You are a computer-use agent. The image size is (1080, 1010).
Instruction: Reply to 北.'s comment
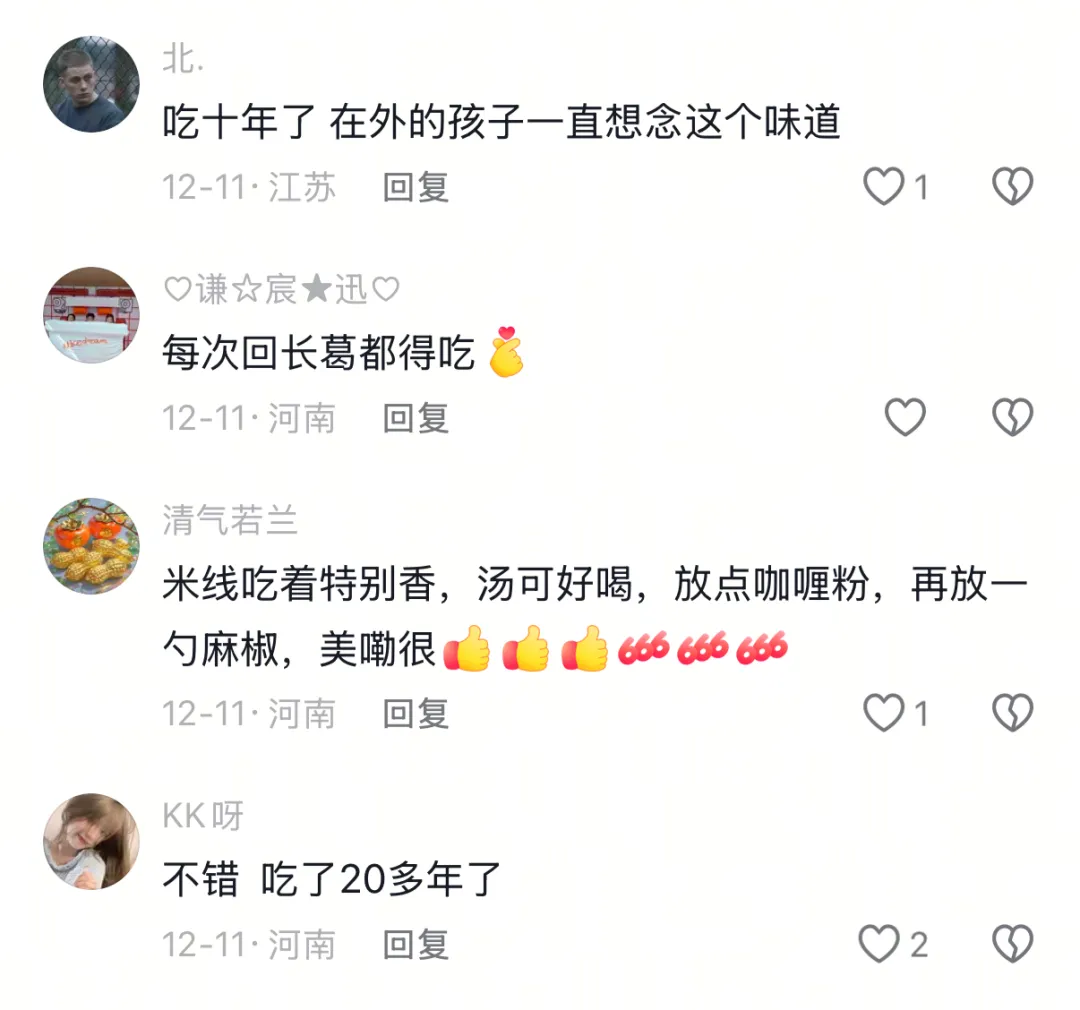416,187
